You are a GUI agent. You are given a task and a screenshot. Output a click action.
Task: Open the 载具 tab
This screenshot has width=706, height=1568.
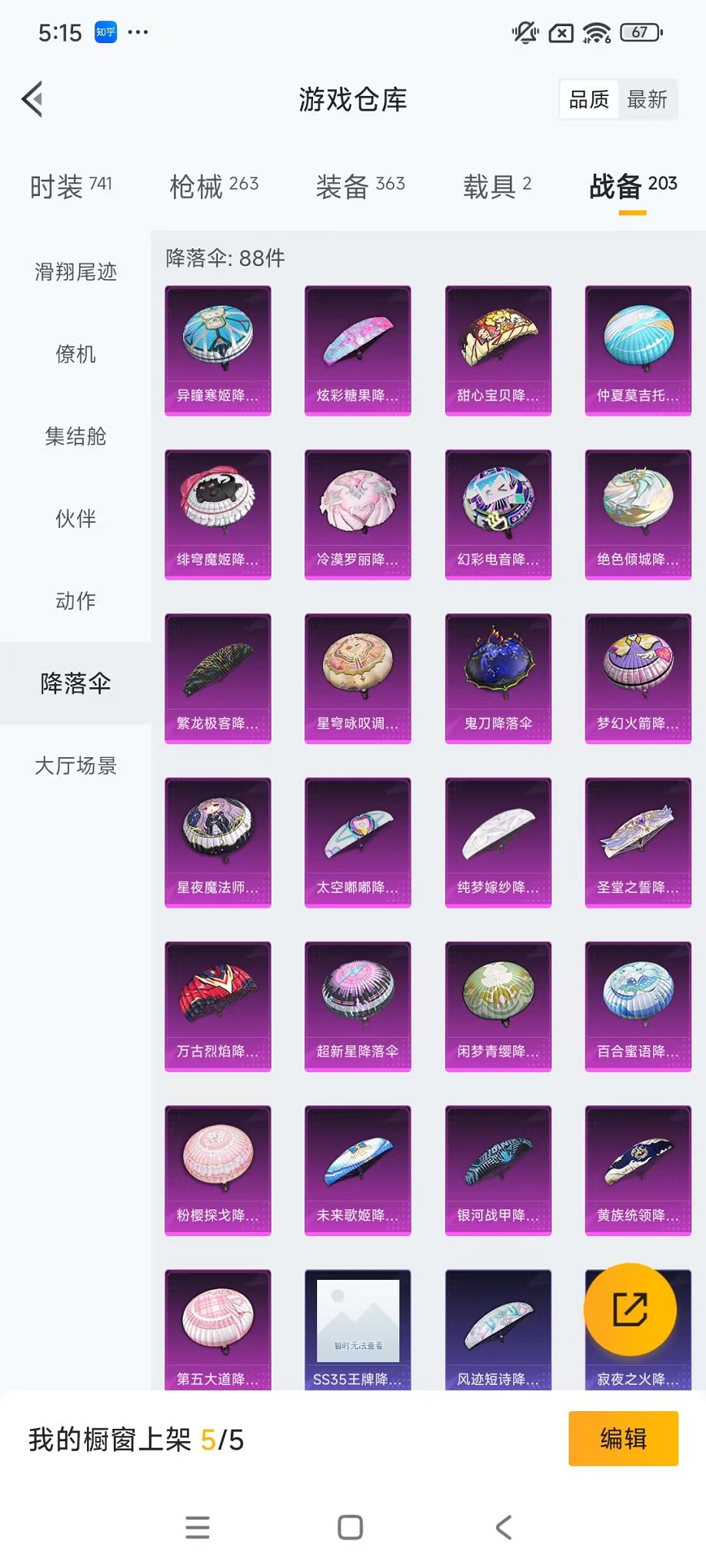(497, 186)
